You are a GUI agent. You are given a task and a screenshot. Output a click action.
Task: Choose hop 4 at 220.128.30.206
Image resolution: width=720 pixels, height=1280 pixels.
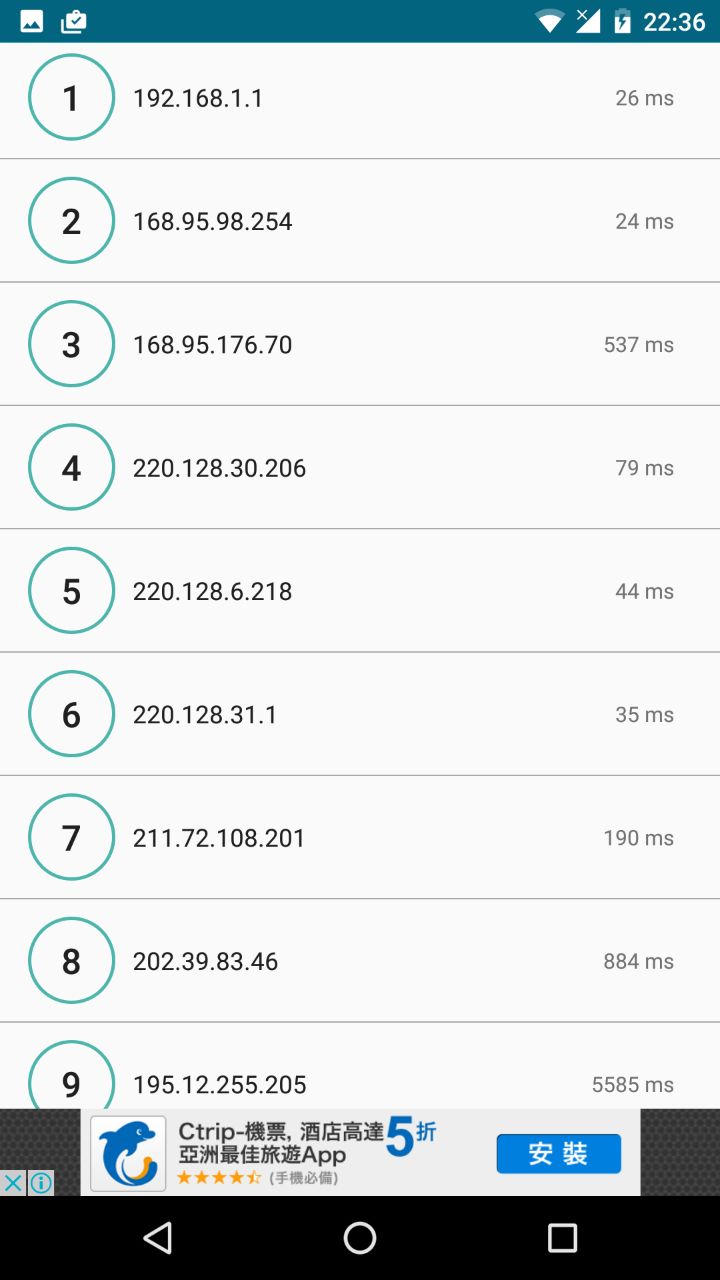click(360, 468)
